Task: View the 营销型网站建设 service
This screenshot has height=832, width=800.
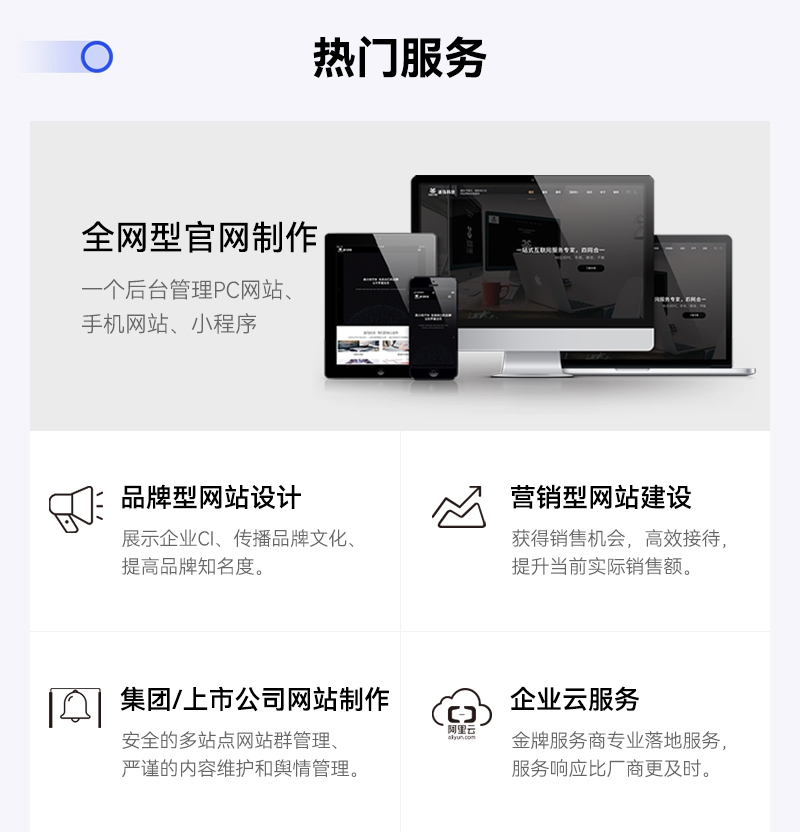Action: [x=585, y=530]
